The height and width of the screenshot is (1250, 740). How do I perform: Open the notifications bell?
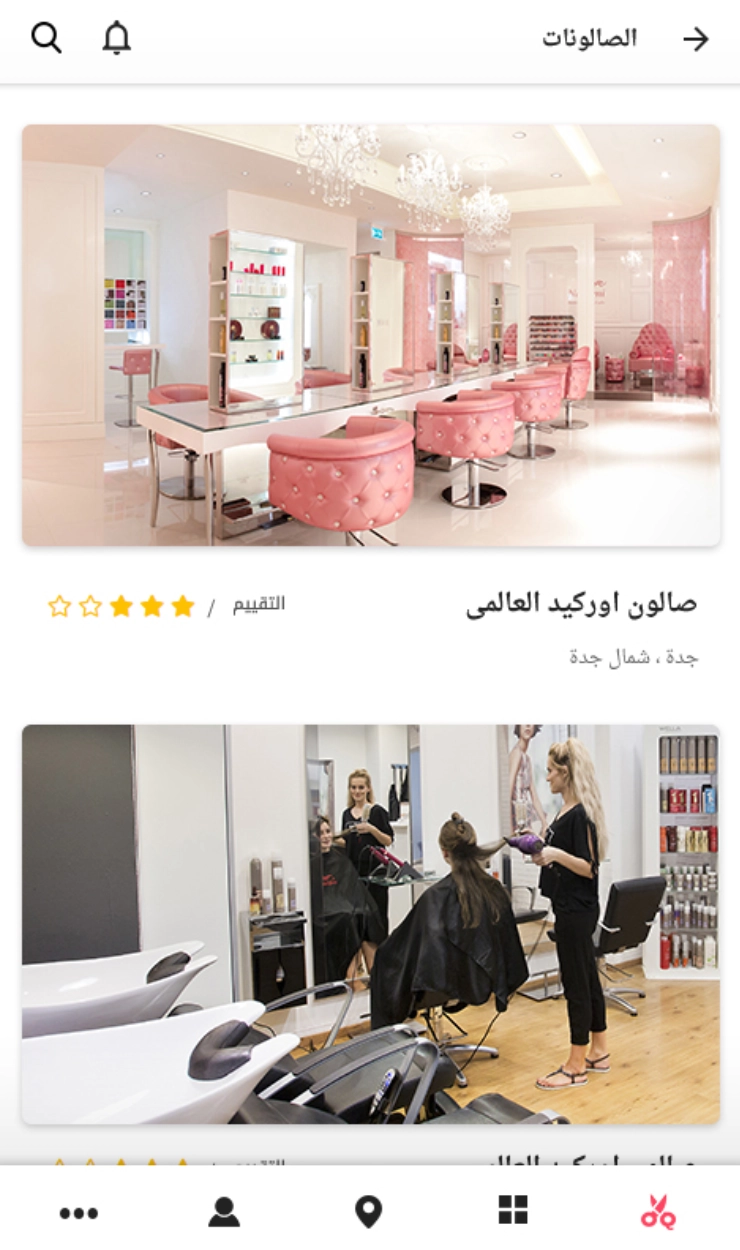tap(117, 38)
